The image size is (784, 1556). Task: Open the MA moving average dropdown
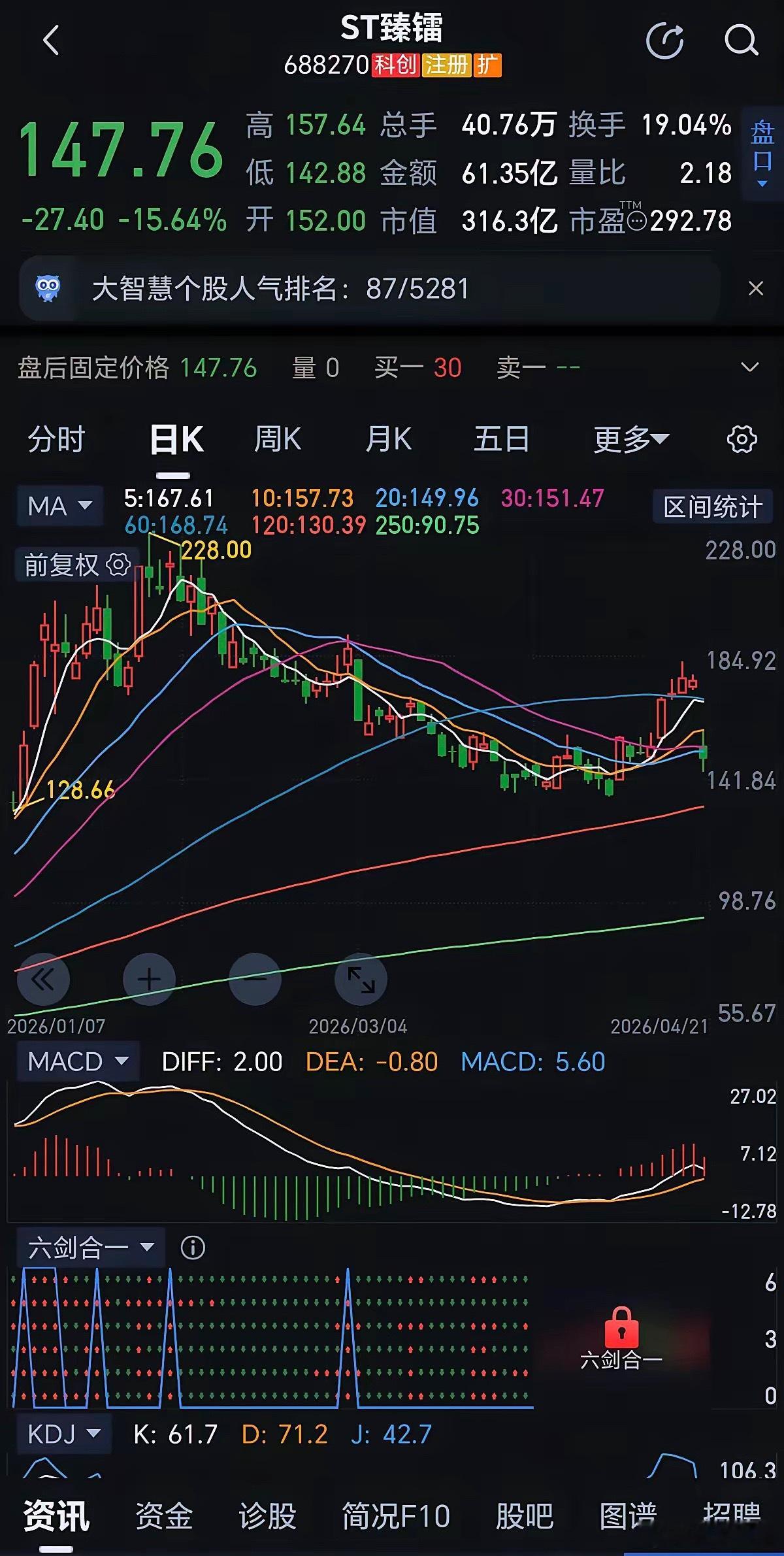point(59,505)
